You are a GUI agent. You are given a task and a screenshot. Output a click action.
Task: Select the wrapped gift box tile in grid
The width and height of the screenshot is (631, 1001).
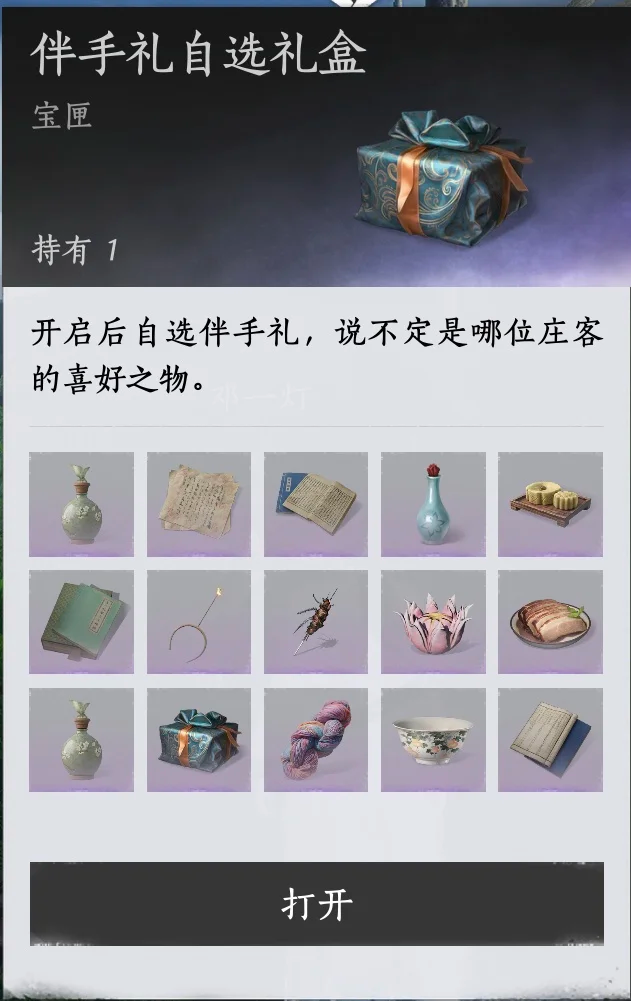(199, 740)
